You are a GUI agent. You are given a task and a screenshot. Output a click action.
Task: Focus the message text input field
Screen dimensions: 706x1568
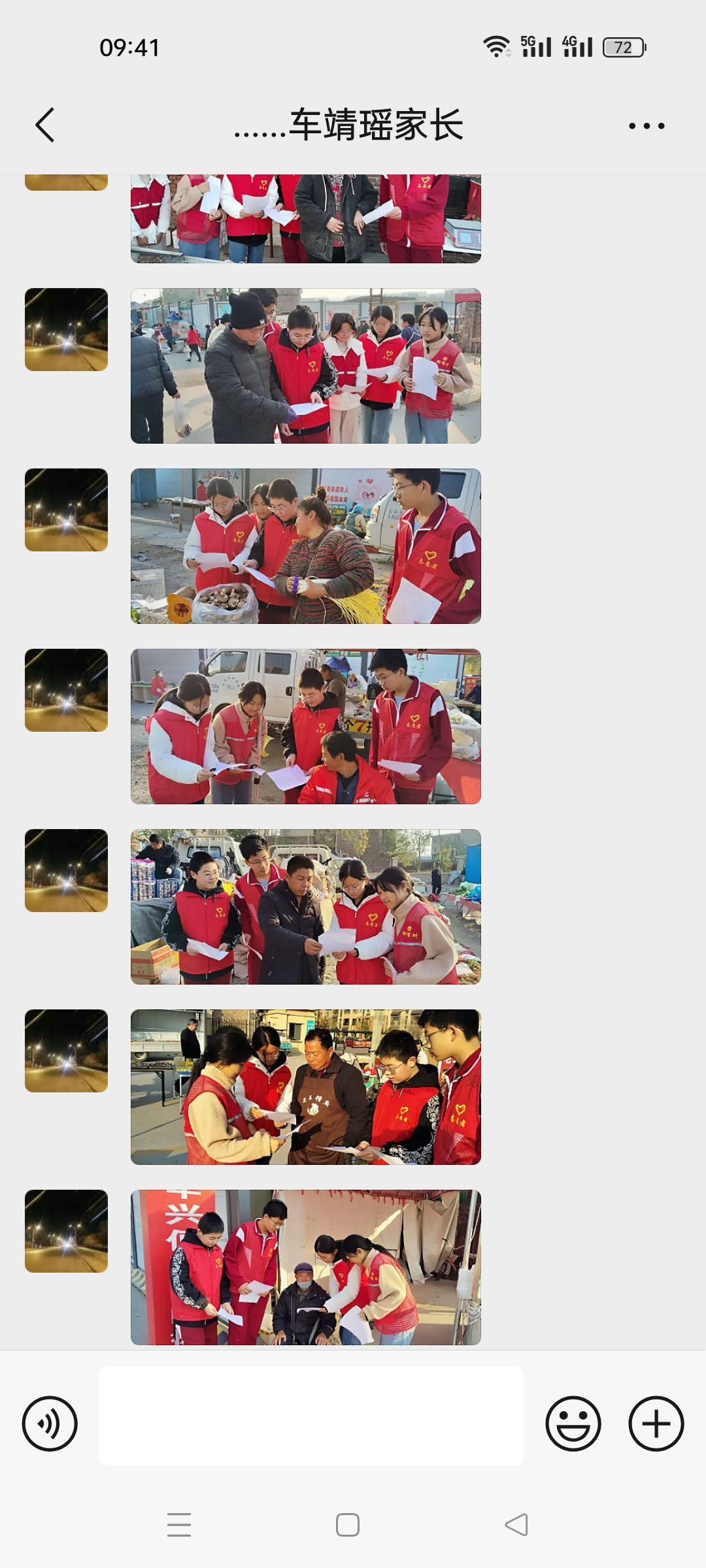point(311,1416)
